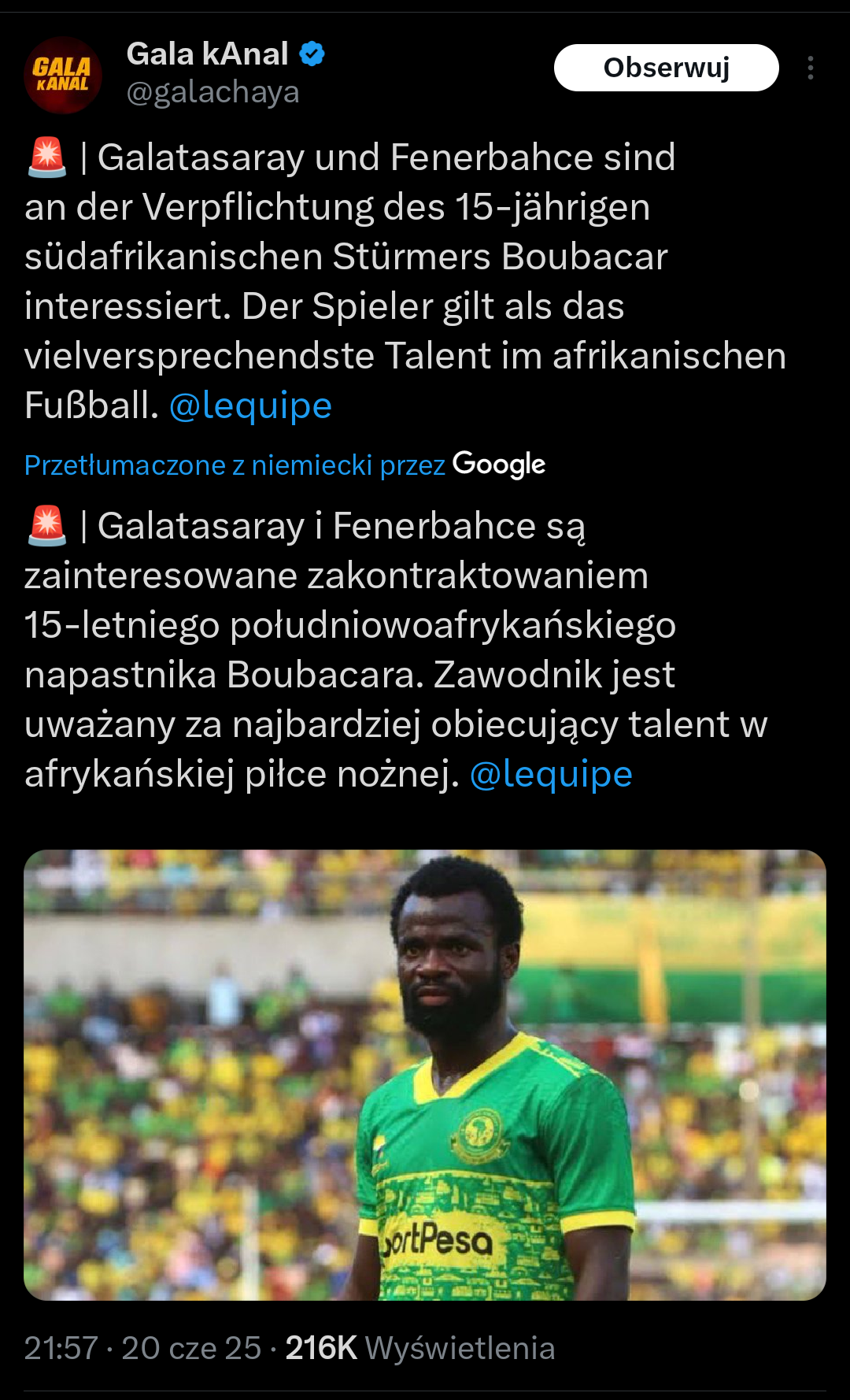
Task: Tap the Obserwuj follow button
Action: [666, 68]
